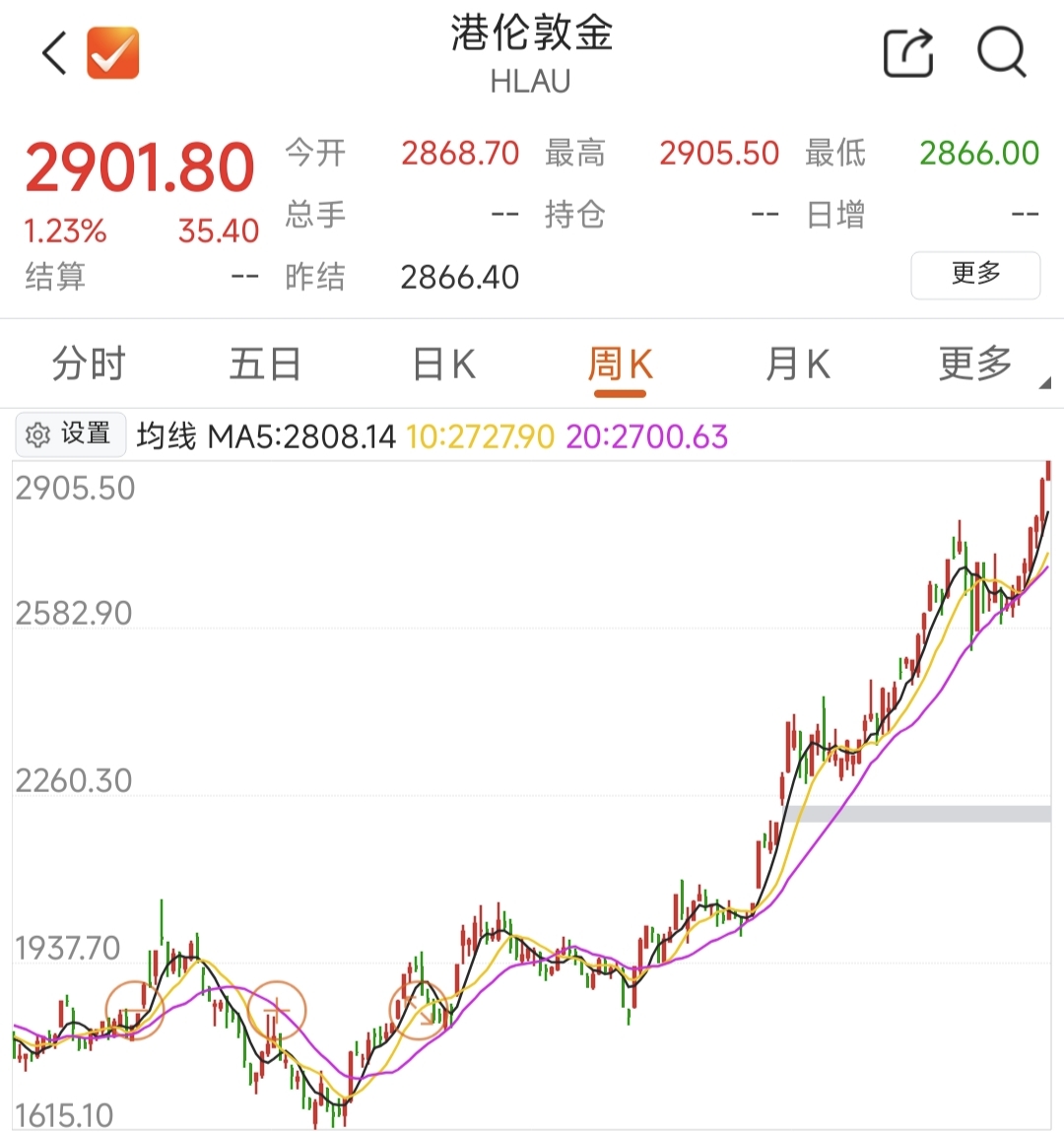Click the settings gear icon above the chart

click(x=35, y=433)
